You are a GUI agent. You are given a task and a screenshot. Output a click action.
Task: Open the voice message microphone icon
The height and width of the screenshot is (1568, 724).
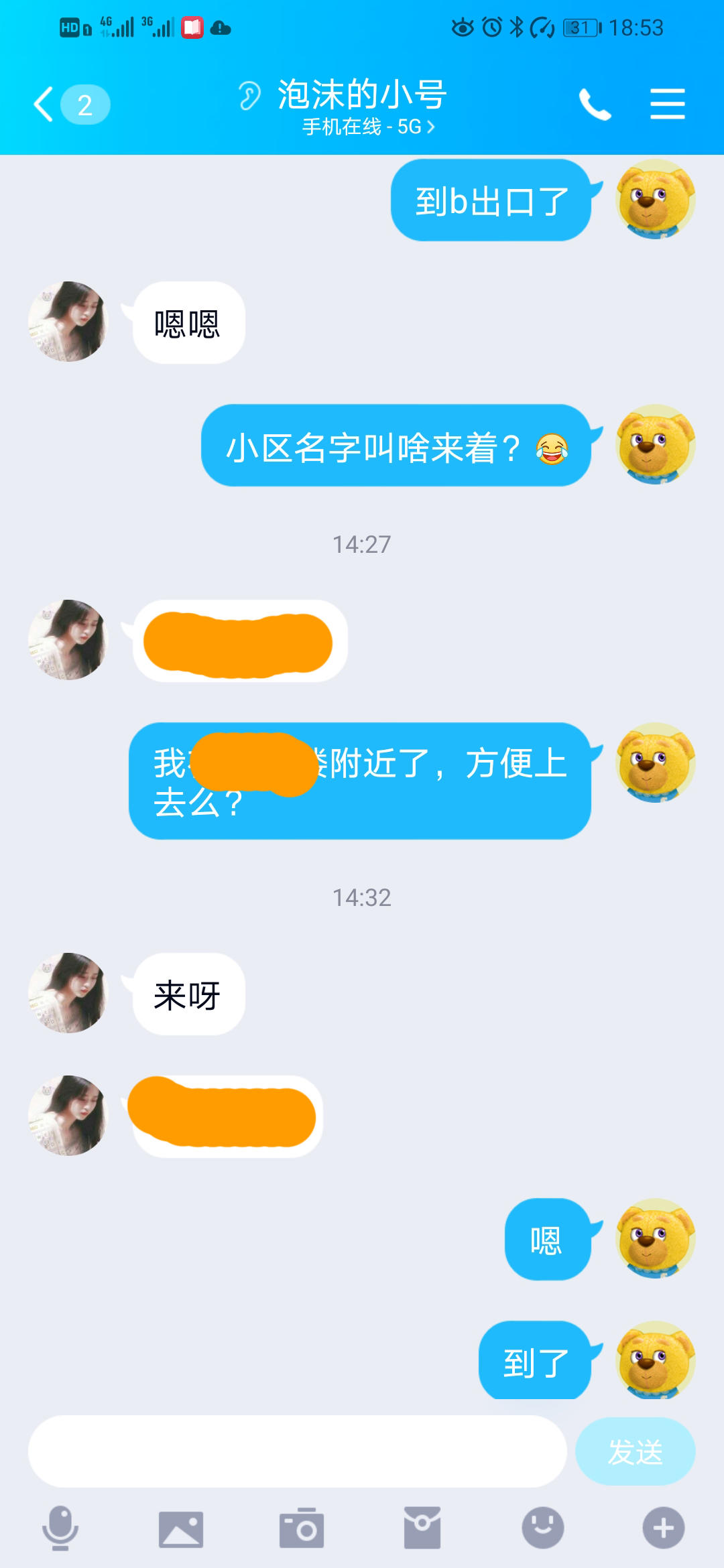click(62, 1530)
